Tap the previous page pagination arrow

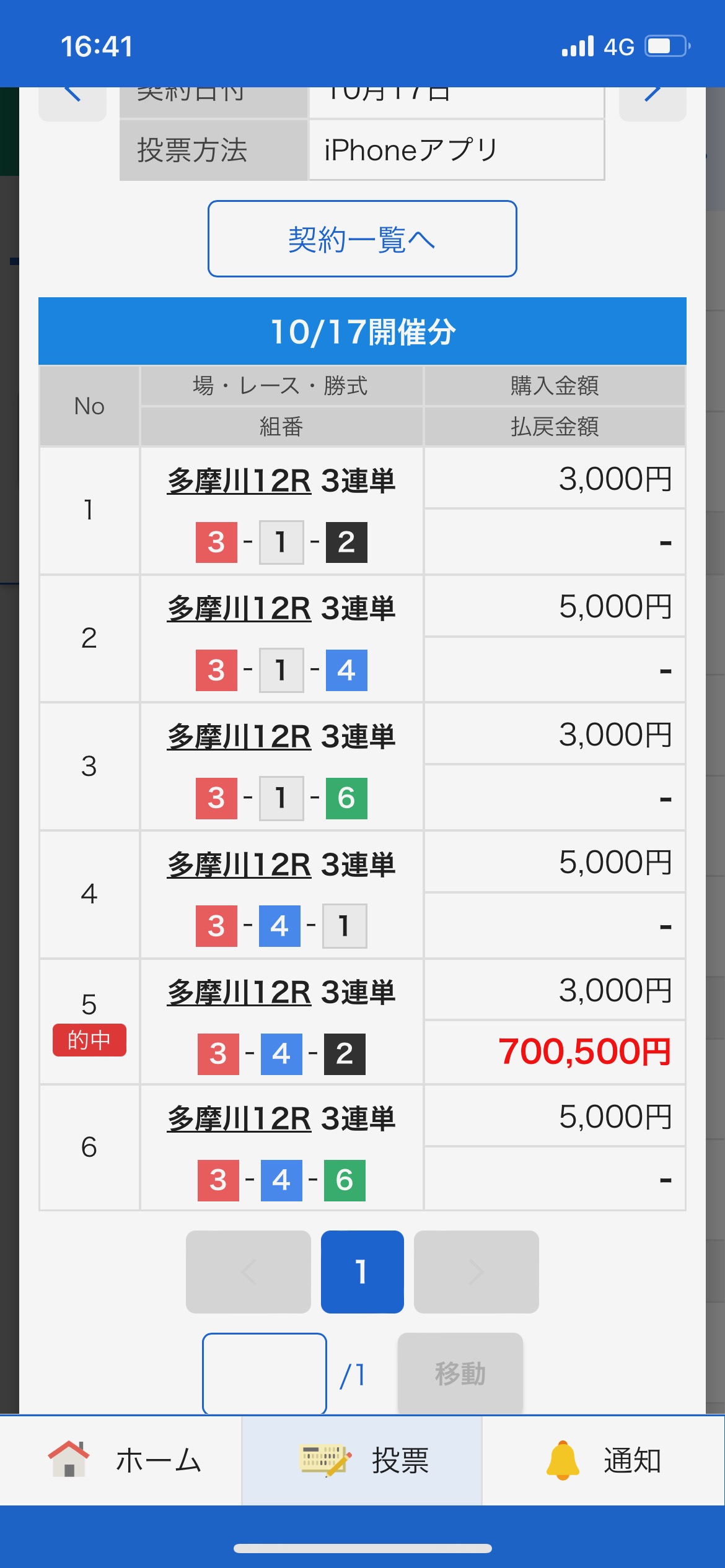248,1272
